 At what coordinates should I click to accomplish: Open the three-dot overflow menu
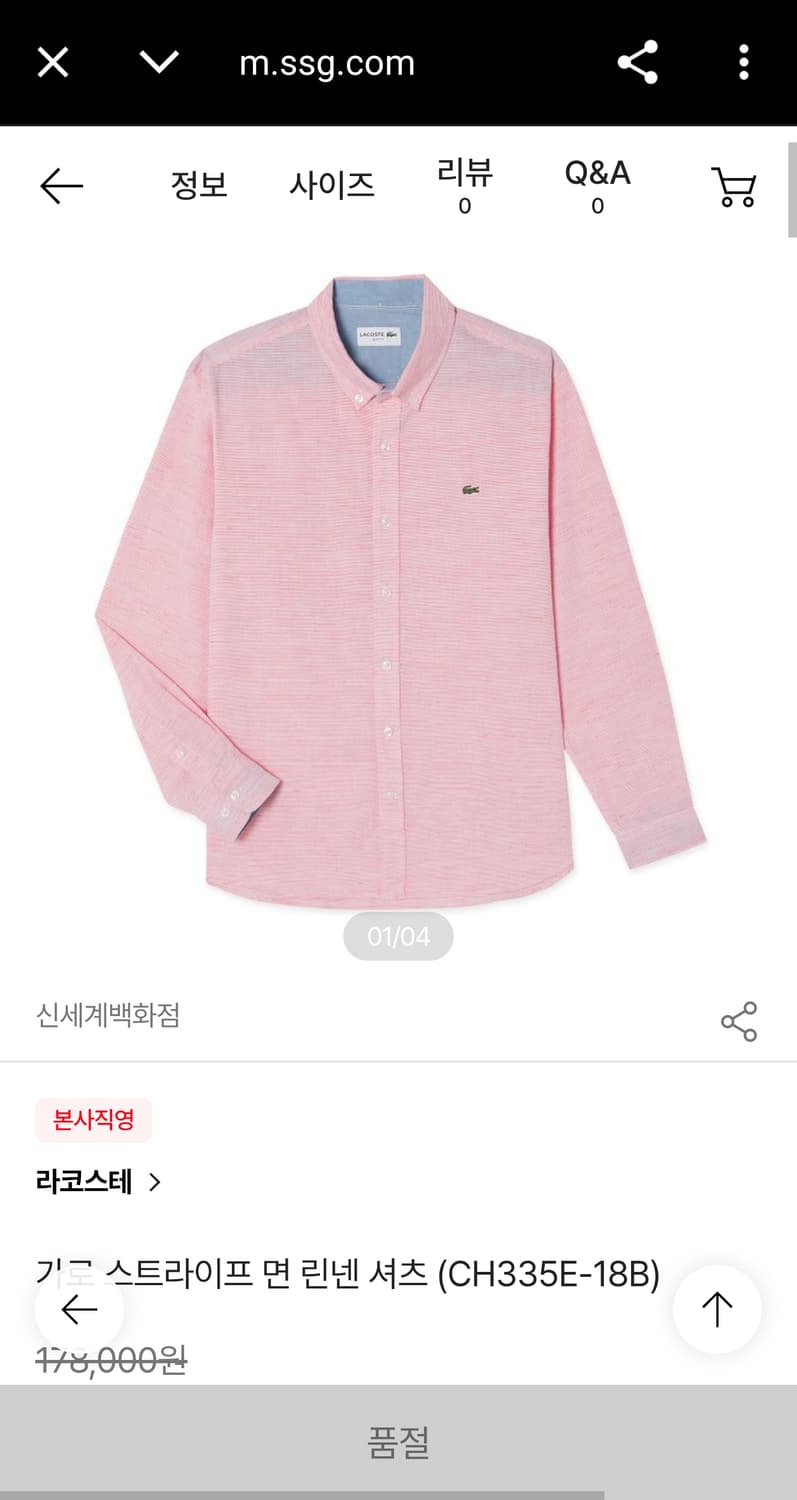pos(744,62)
